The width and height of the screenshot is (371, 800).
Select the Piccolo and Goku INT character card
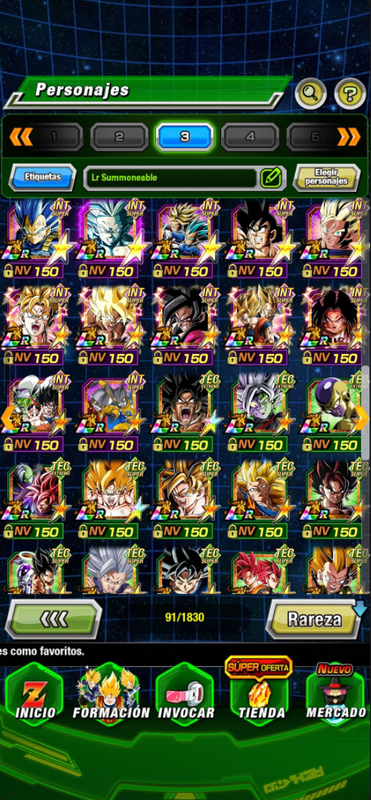pyautogui.click(x=36, y=412)
